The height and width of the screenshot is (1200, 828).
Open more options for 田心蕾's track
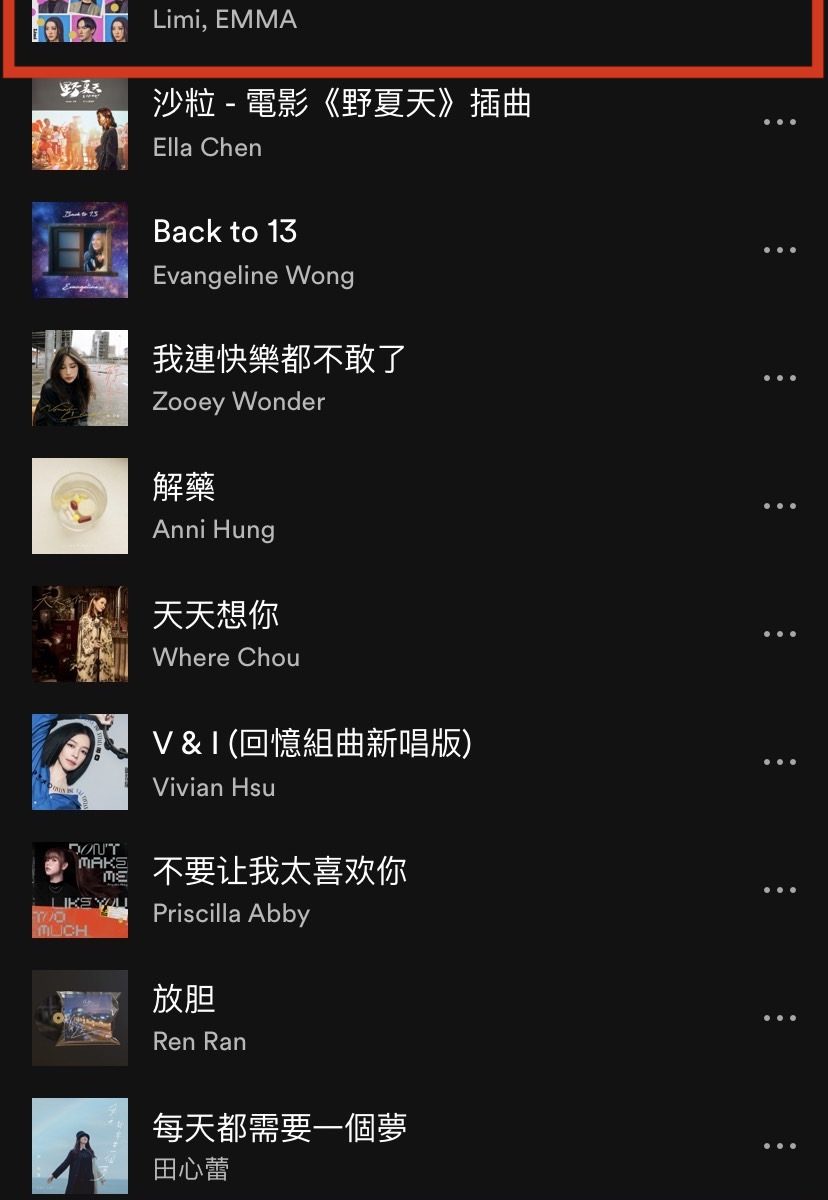coord(779,1146)
